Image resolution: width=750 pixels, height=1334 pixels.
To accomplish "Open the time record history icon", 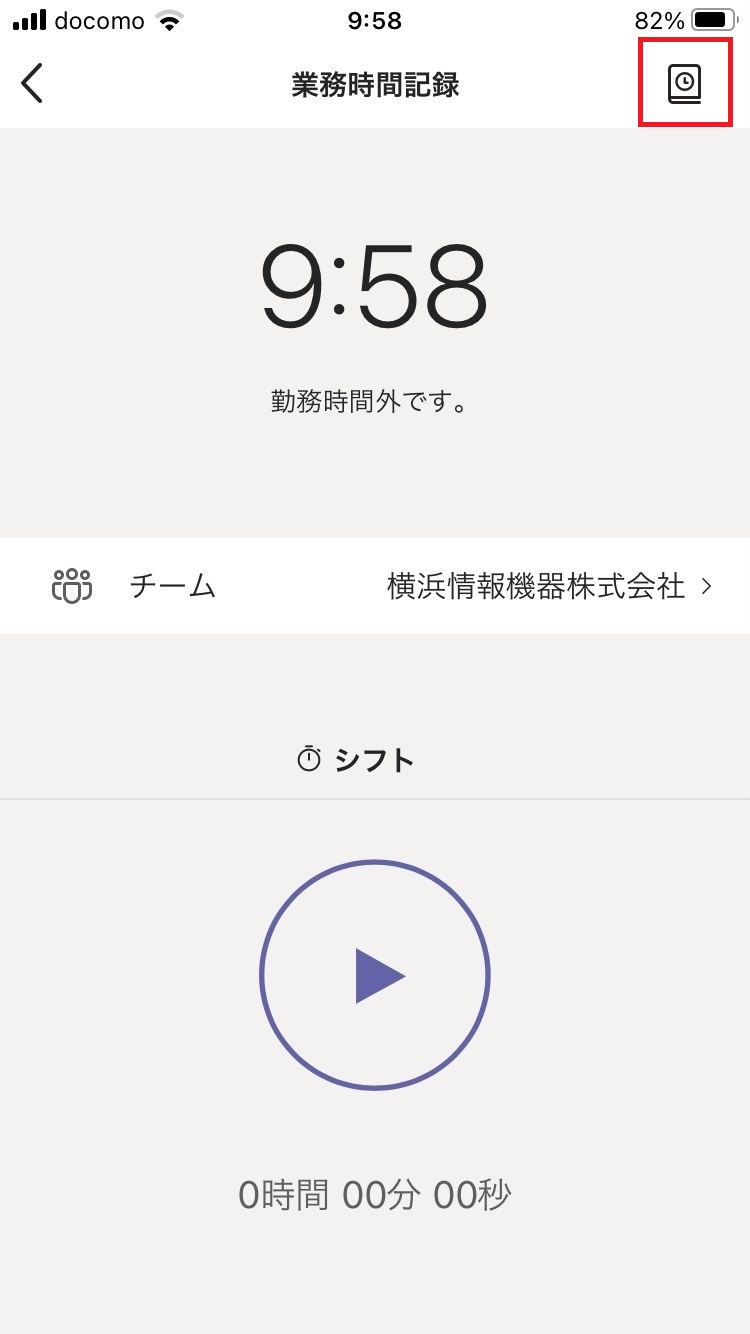I will [x=685, y=84].
